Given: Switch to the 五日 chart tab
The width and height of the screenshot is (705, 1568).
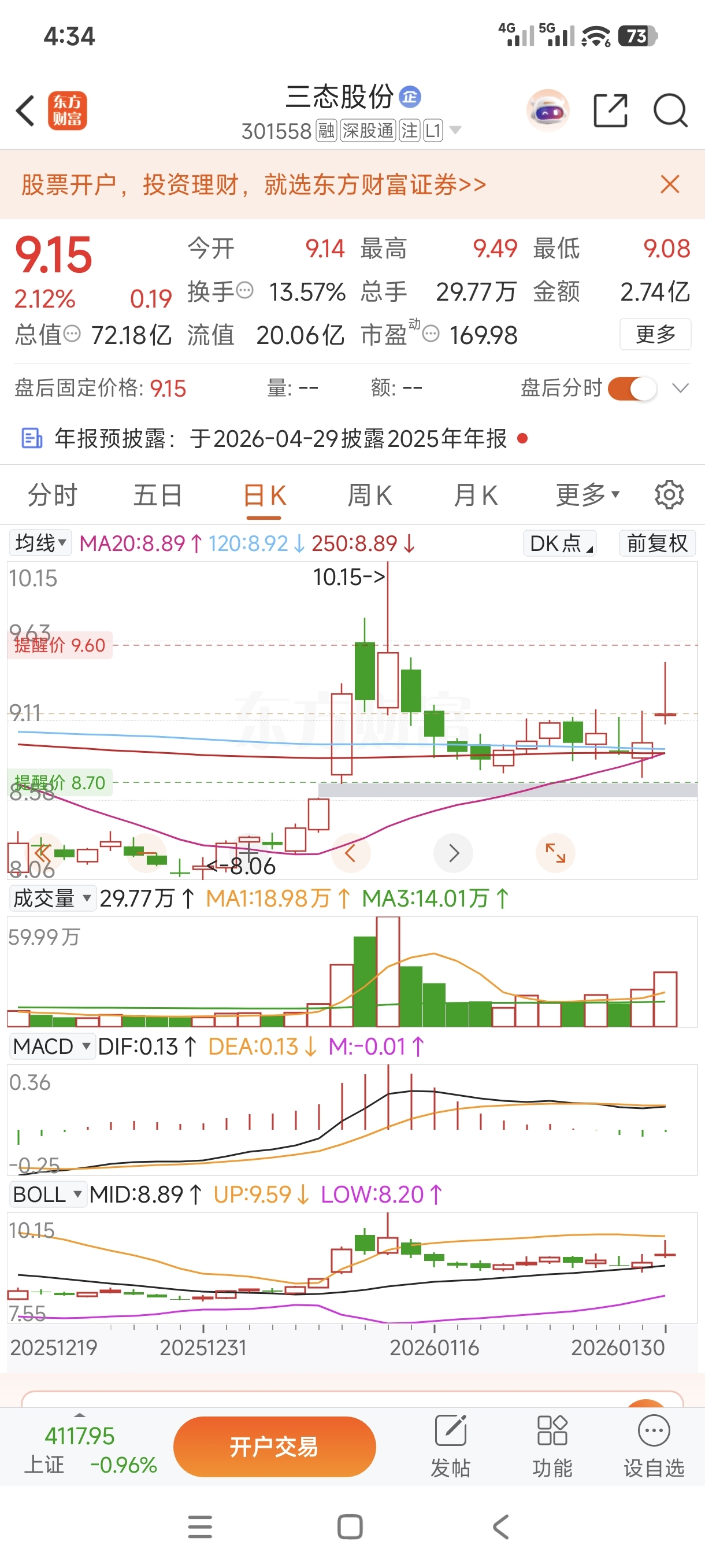Looking at the screenshot, I should point(158,495).
